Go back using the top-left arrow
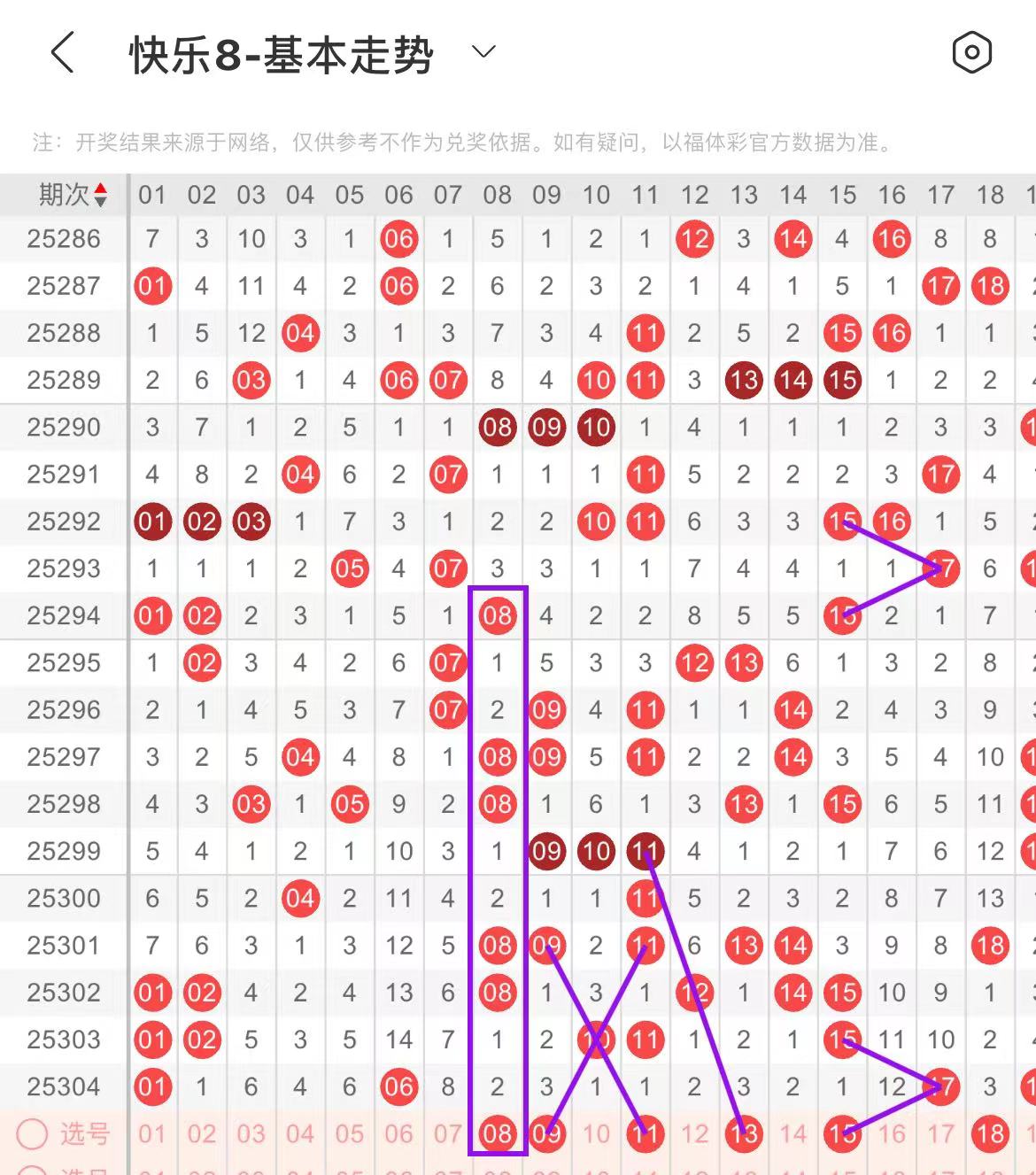Screen dimensions: 1036x1175 click(62, 53)
